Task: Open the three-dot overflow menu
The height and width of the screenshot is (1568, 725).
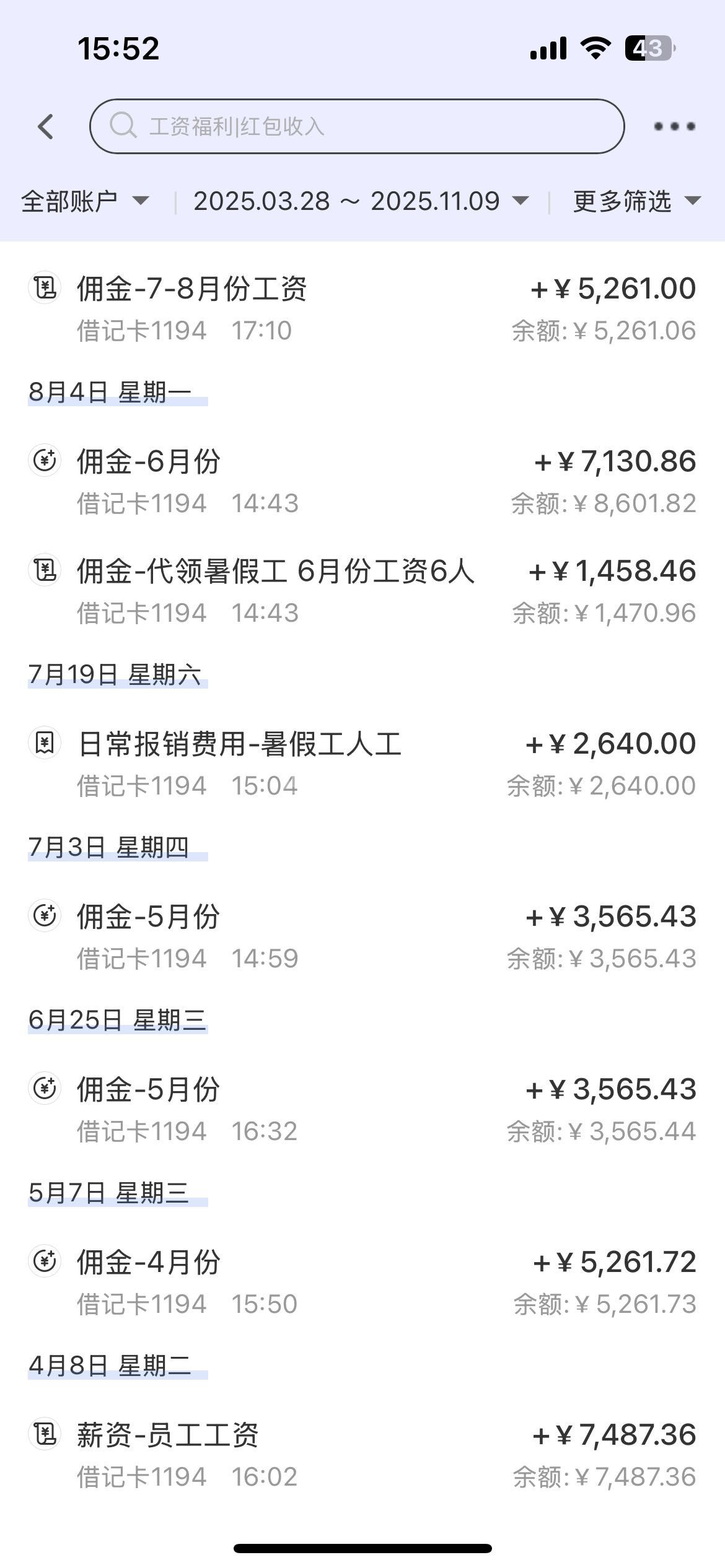Action: [674, 127]
